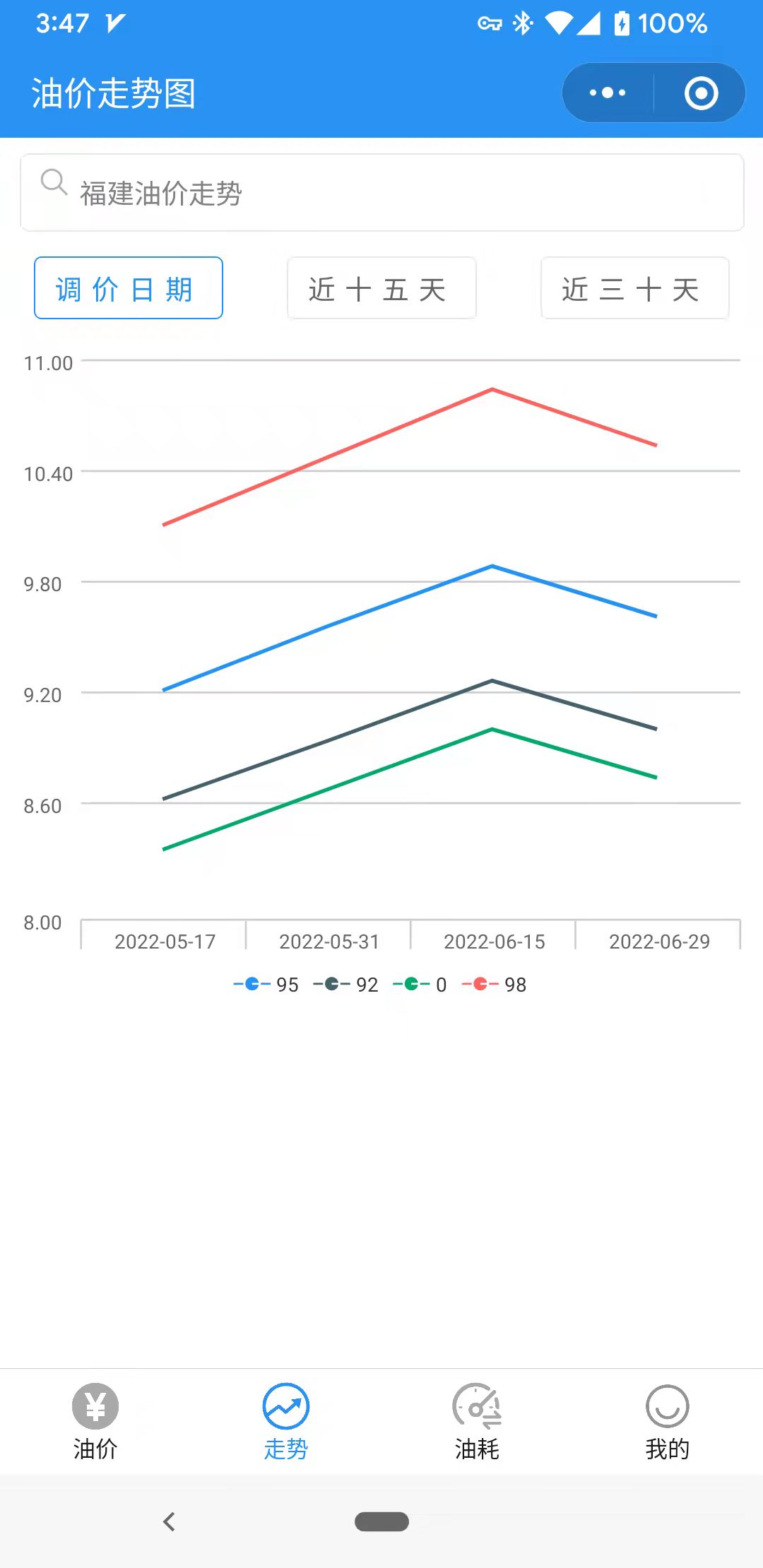The image size is (763, 1568).
Task: Tap the 福建油价走势 search field
Action: (381, 193)
